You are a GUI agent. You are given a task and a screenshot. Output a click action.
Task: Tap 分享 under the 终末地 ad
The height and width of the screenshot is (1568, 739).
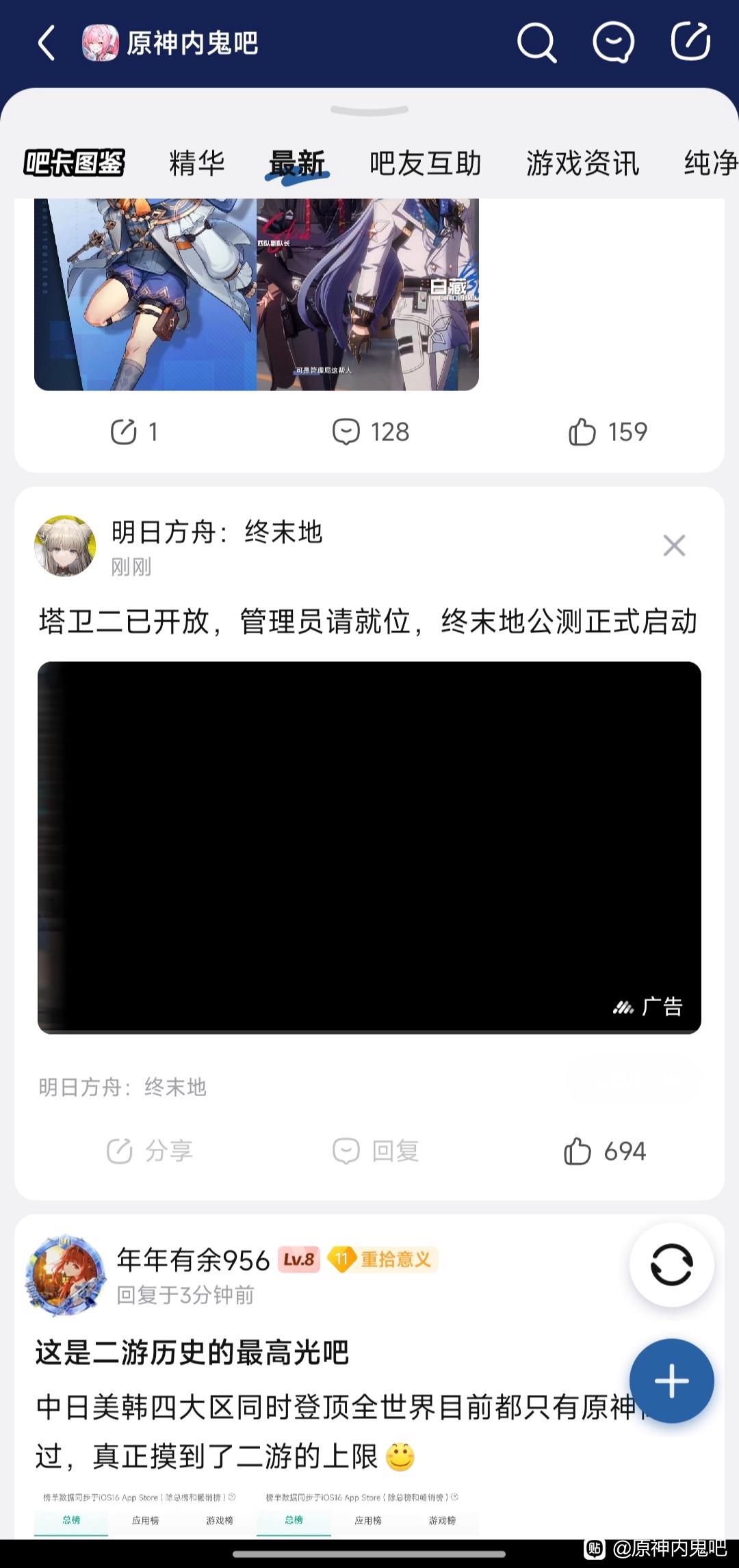(150, 1151)
